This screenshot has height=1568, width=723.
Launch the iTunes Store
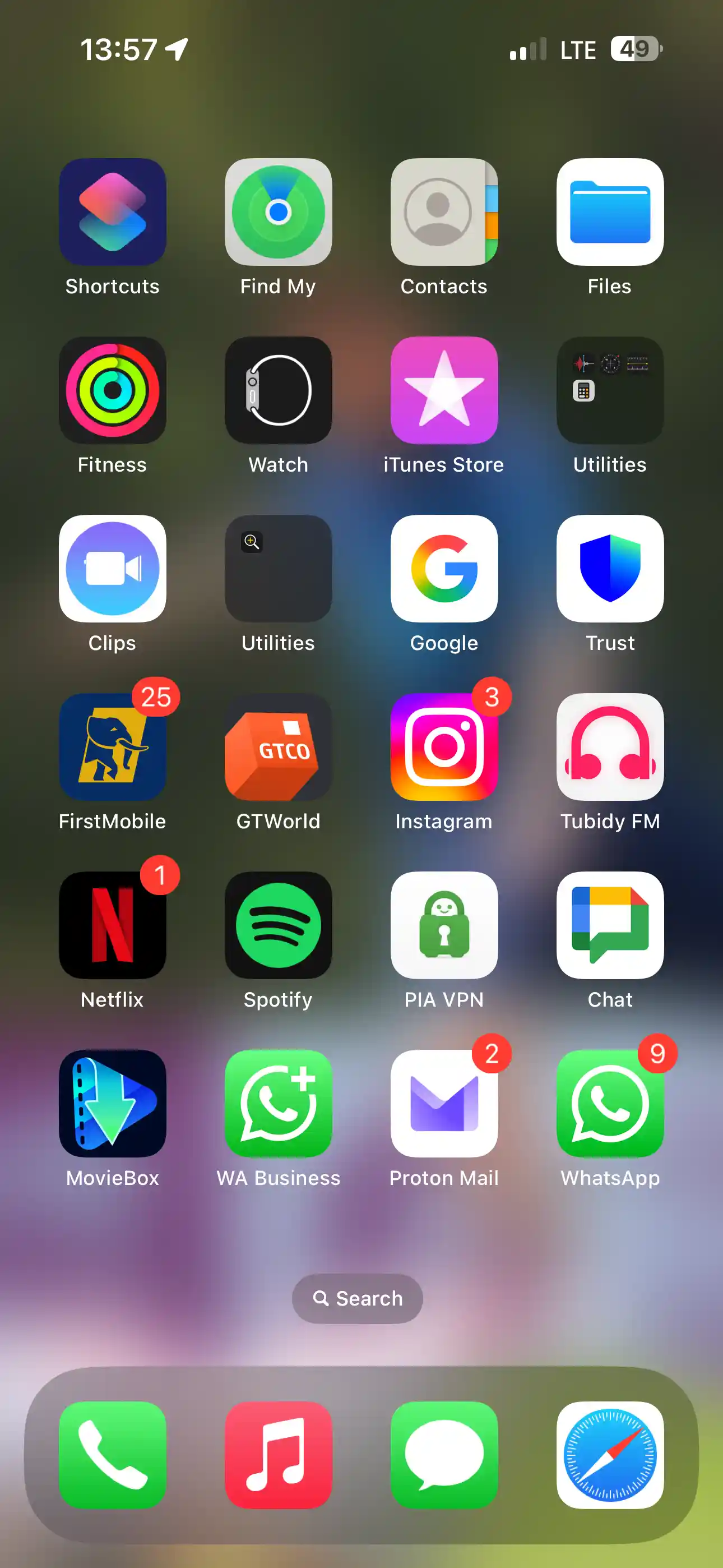pyautogui.click(x=444, y=390)
